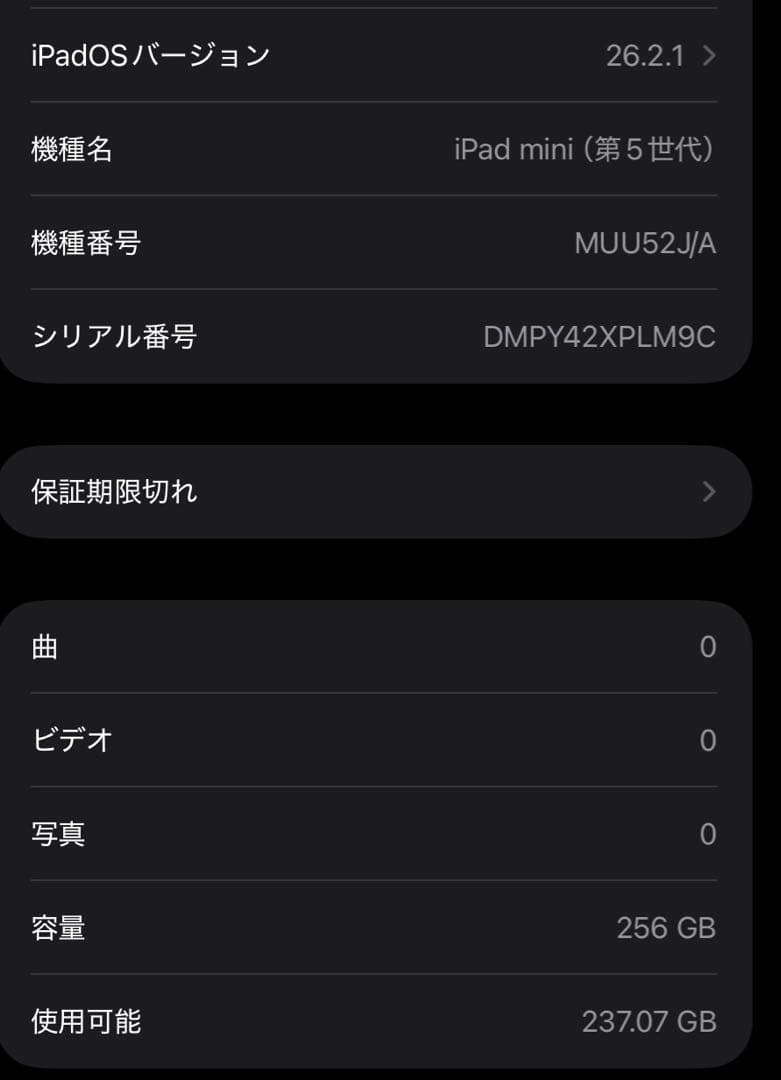The image size is (781, 1080).
Task: Open the iPadOS バージョン details row
Action: click(370, 57)
